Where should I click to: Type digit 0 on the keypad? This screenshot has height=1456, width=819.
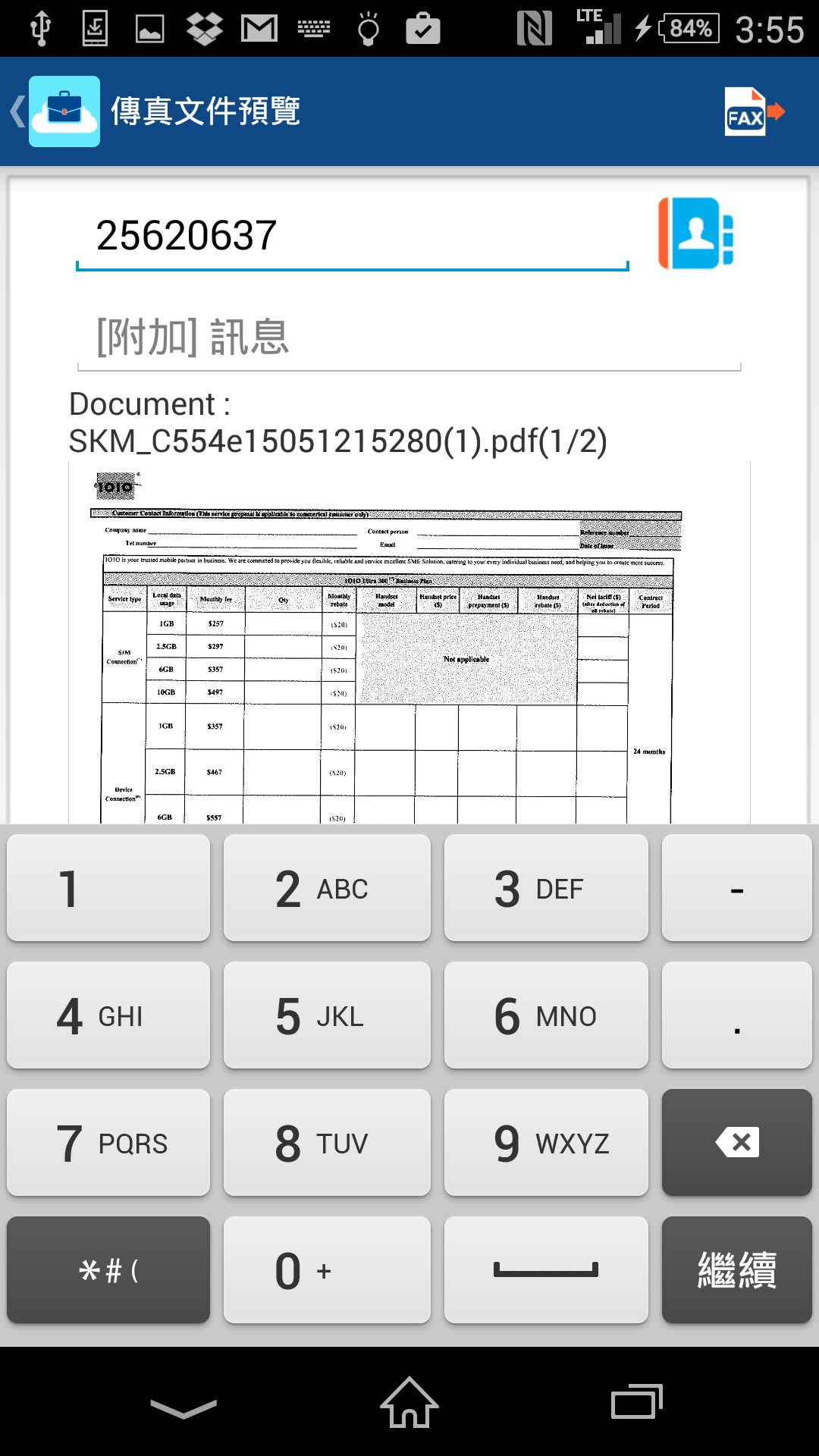click(x=327, y=1270)
